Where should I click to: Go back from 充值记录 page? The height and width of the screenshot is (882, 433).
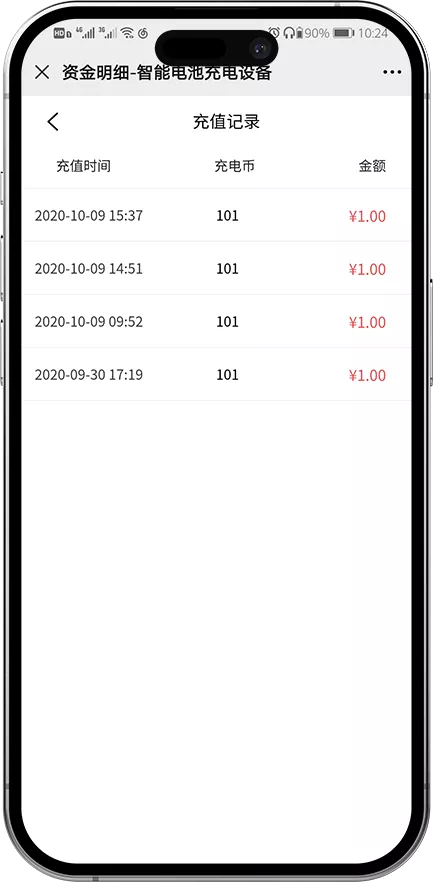[x=53, y=122]
